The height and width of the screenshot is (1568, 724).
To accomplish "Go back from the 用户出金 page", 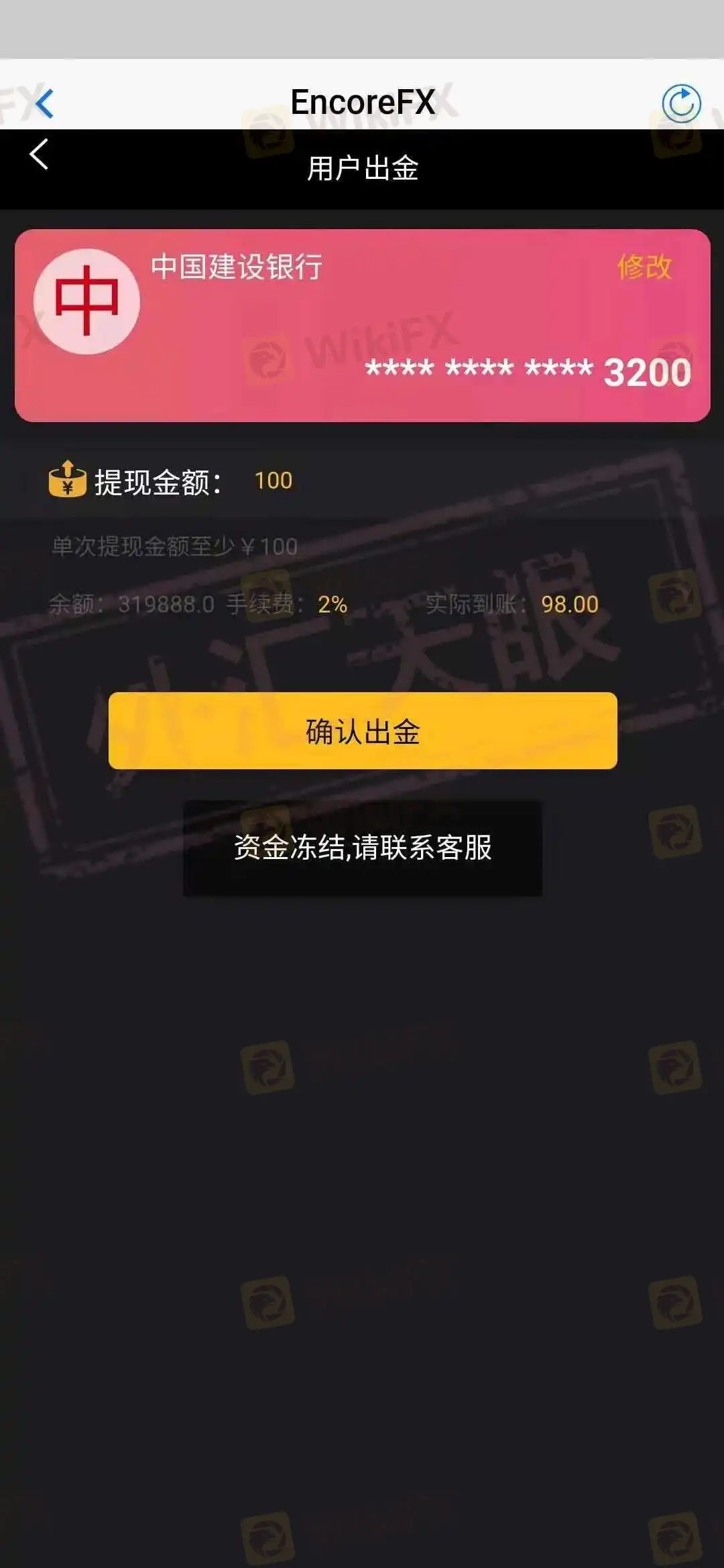I will (39, 155).
